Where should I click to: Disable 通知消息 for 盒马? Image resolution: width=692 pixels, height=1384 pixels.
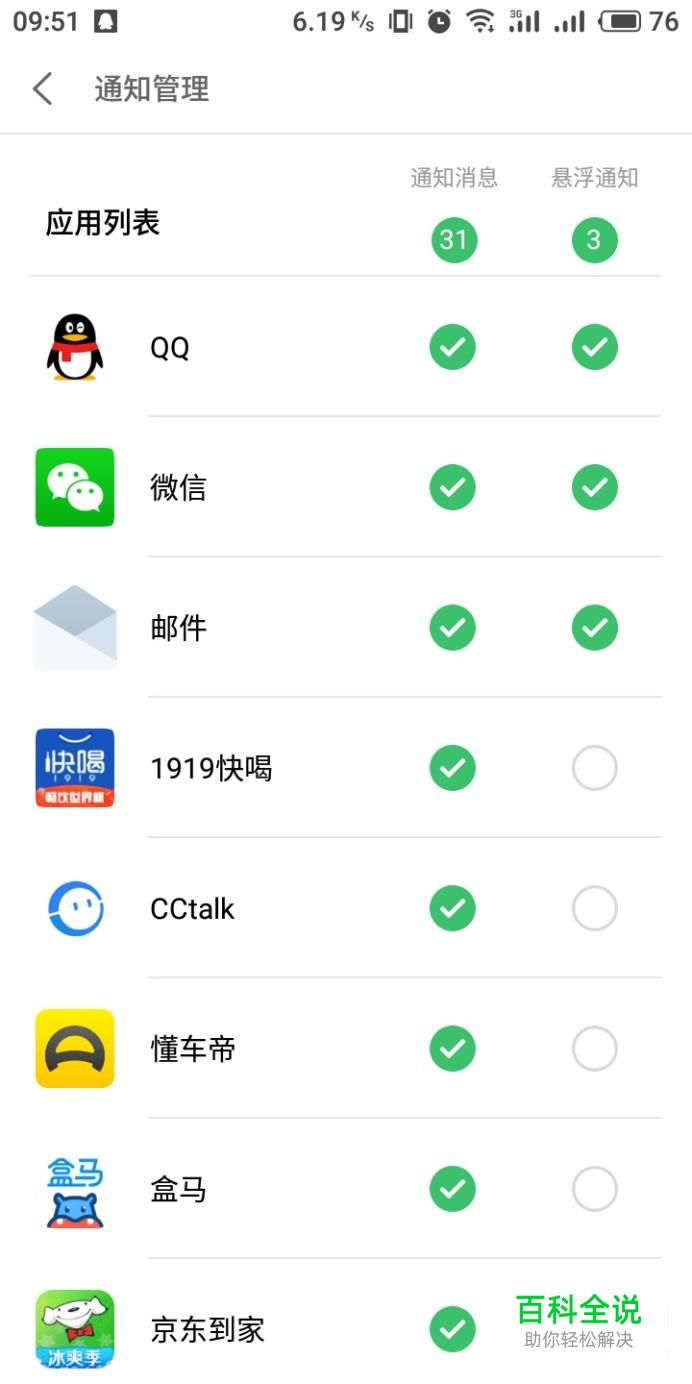click(x=453, y=1189)
